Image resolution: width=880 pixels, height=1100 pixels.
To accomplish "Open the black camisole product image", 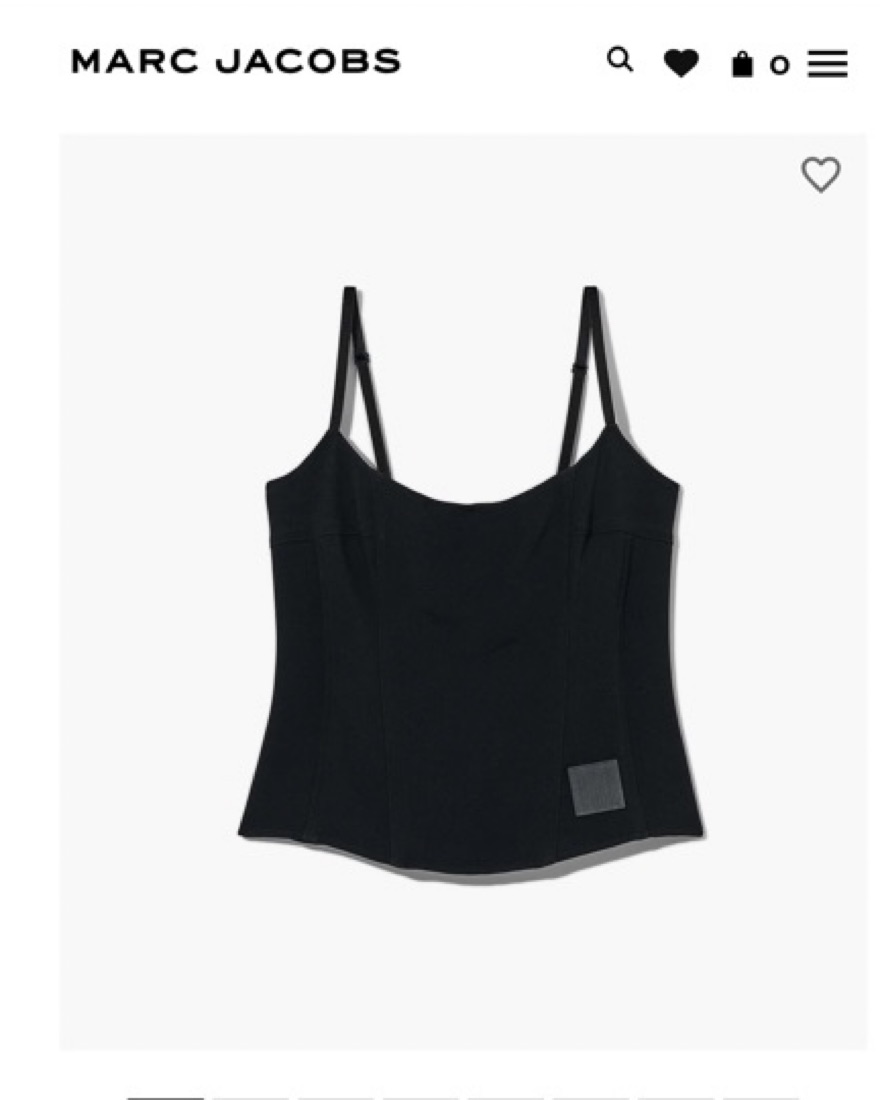I will [x=470, y=590].
